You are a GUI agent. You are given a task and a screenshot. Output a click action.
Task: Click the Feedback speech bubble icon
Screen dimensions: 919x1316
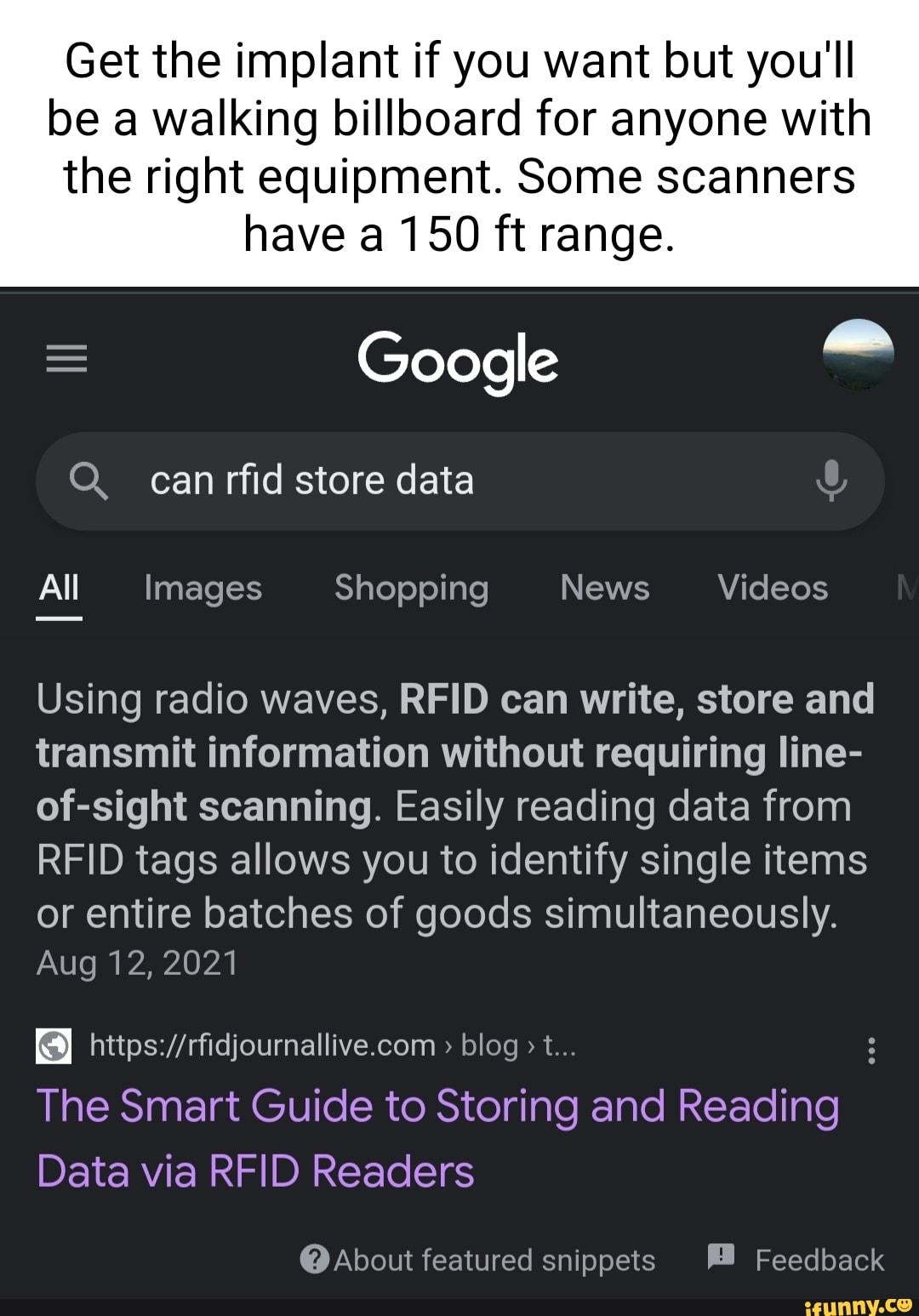719,1257
